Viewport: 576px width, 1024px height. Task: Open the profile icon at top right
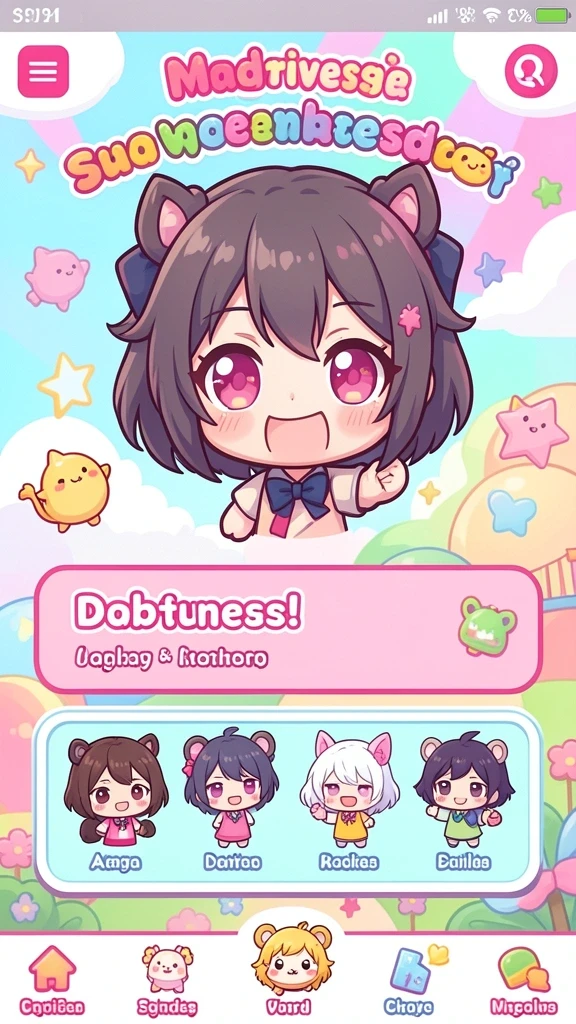click(x=531, y=71)
